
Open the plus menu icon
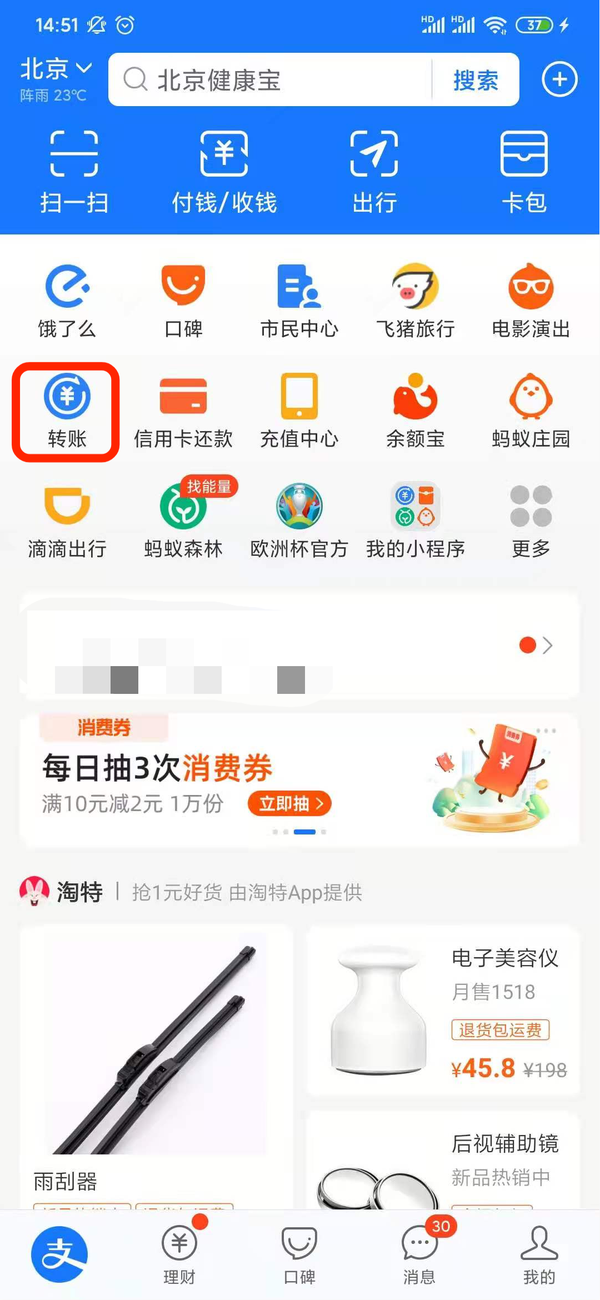[x=560, y=80]
